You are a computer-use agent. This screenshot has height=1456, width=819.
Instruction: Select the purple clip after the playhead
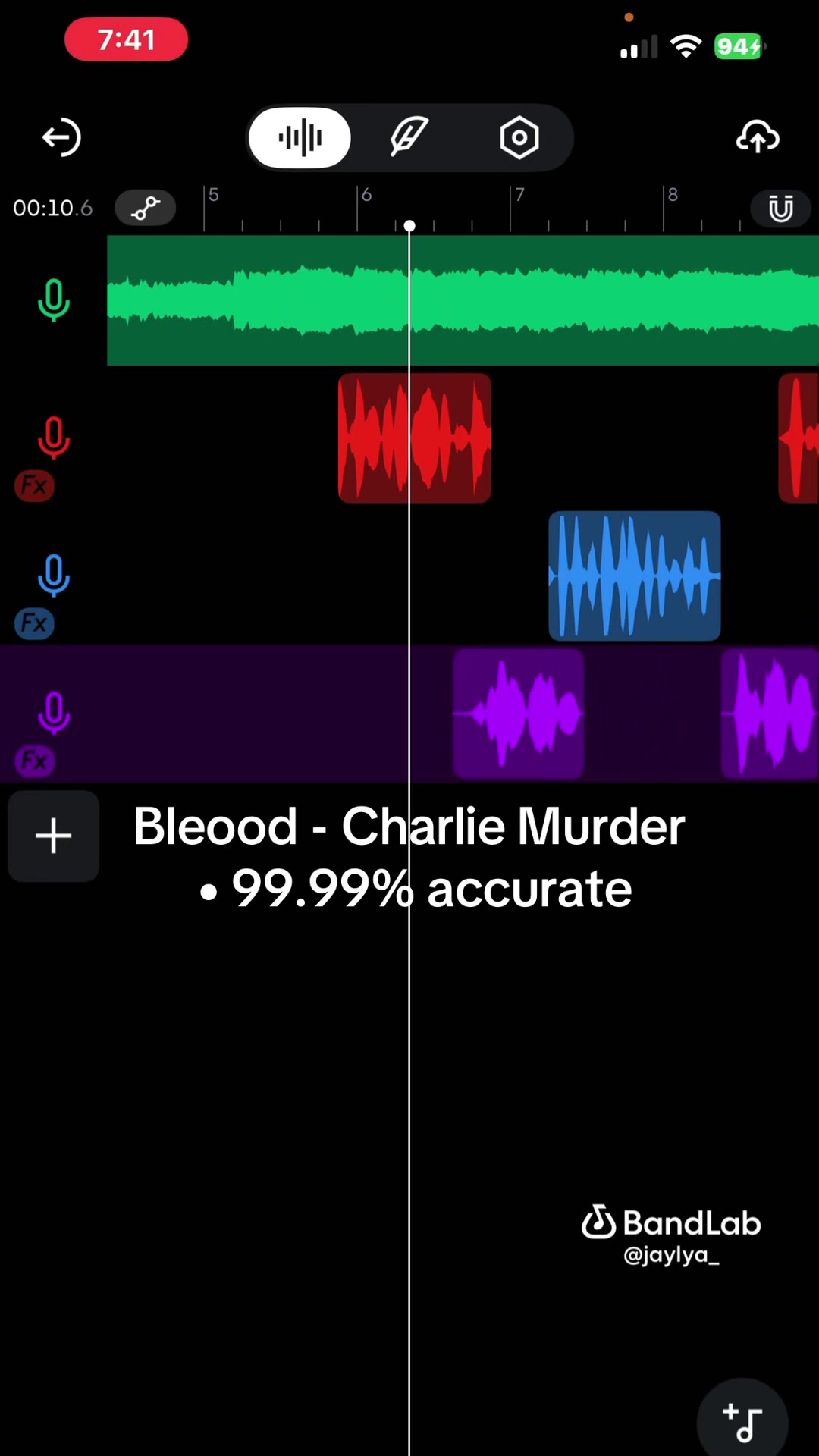[x=519, y=714]
